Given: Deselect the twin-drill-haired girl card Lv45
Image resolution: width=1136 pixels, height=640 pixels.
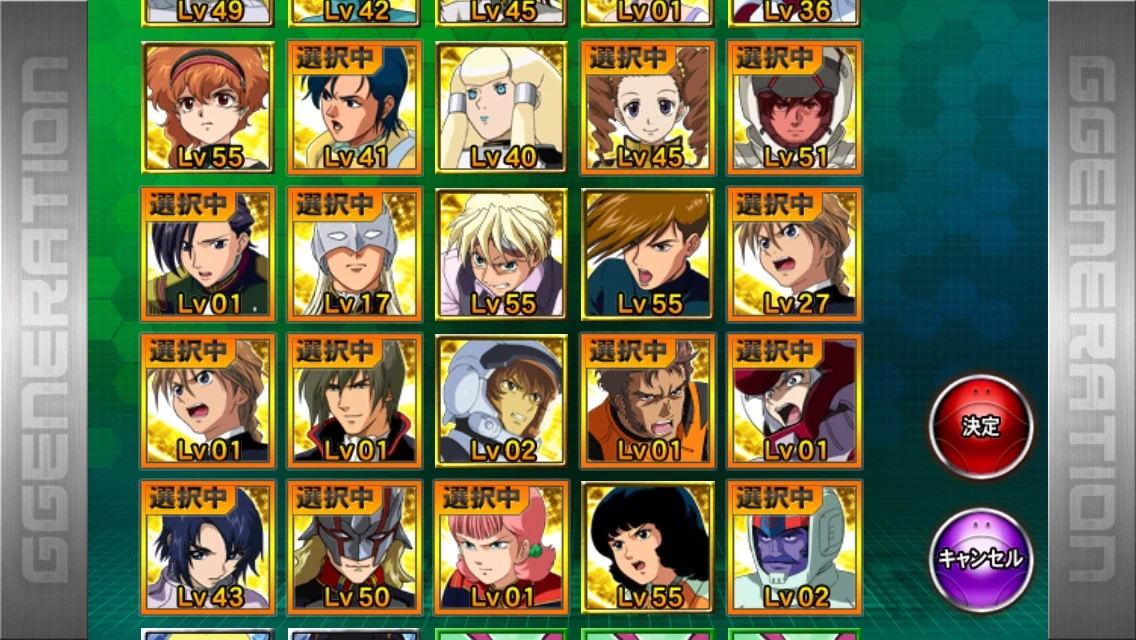Looking at the screenshot, I should pos(648,108).
